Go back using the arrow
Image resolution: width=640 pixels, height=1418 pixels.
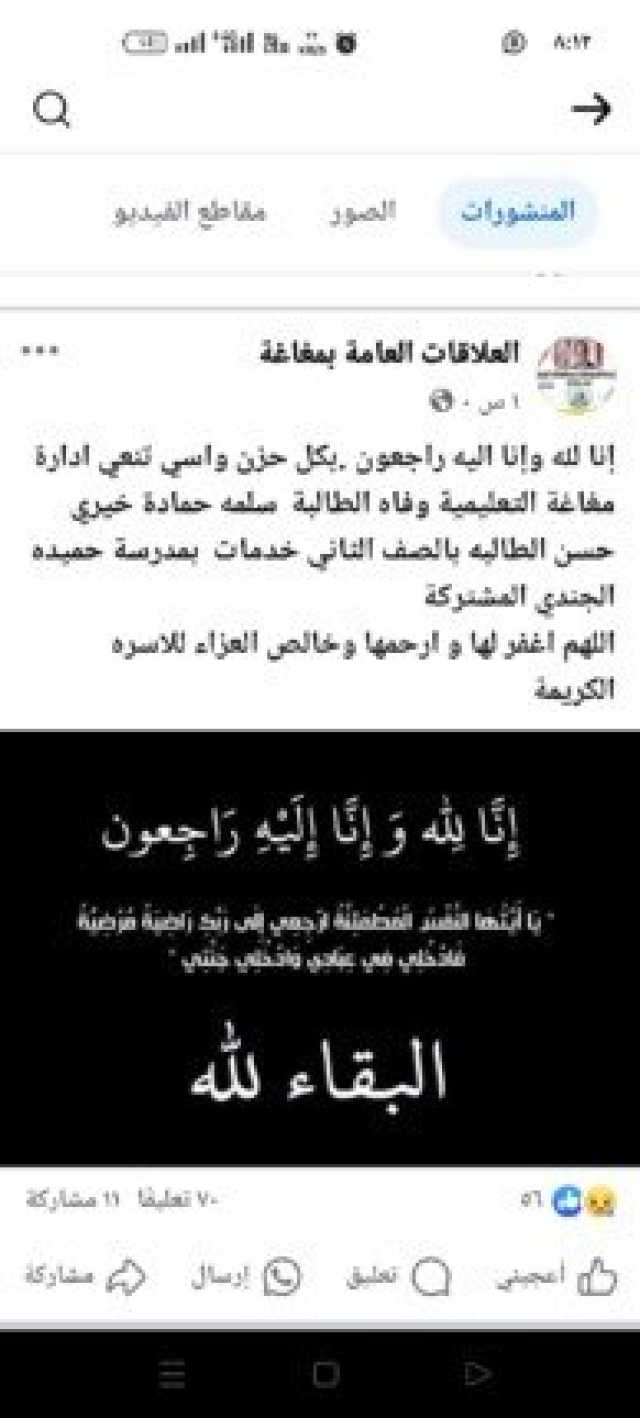click(590, 110)
